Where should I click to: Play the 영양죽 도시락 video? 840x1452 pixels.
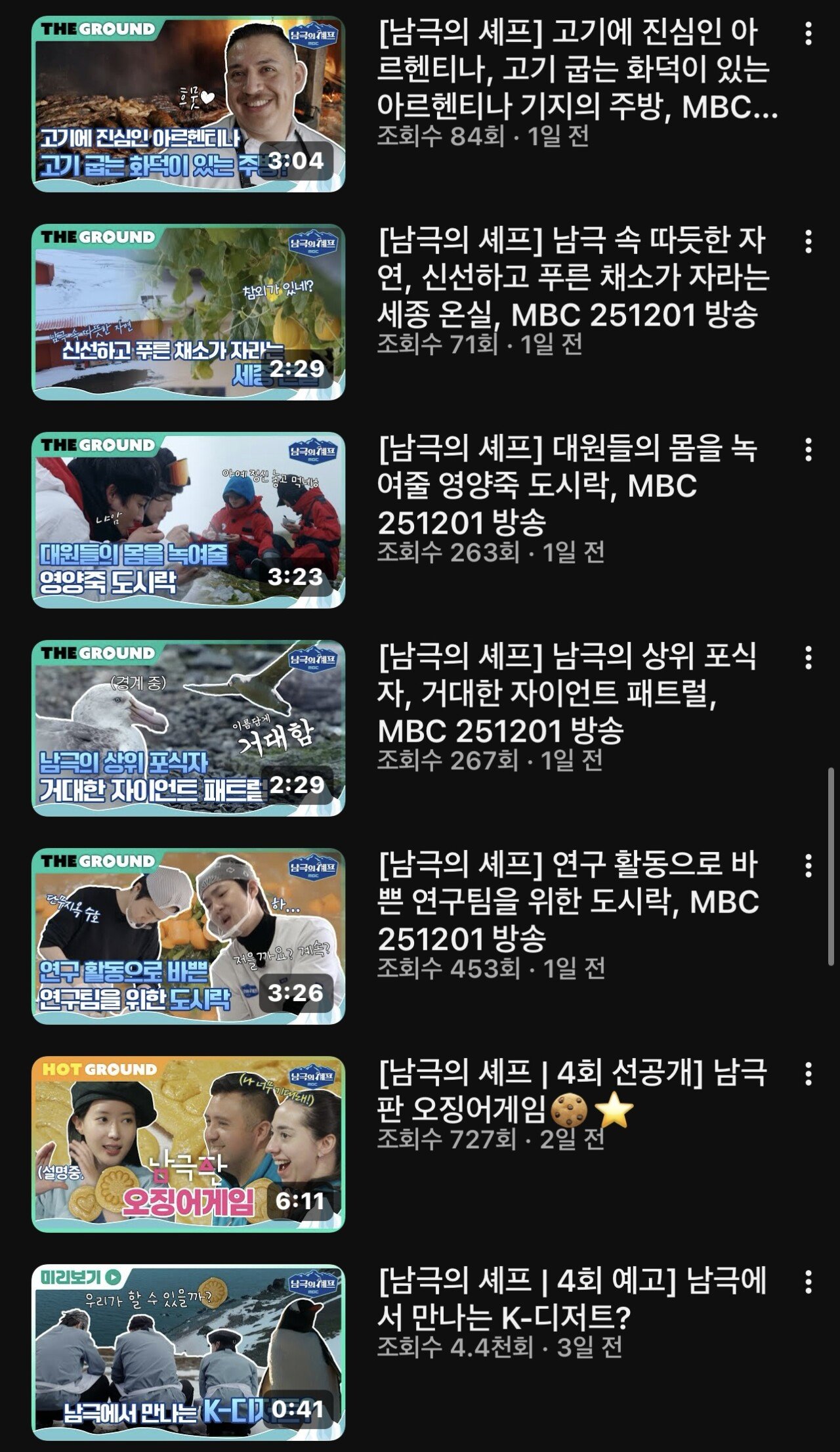(x=188, y=520)
